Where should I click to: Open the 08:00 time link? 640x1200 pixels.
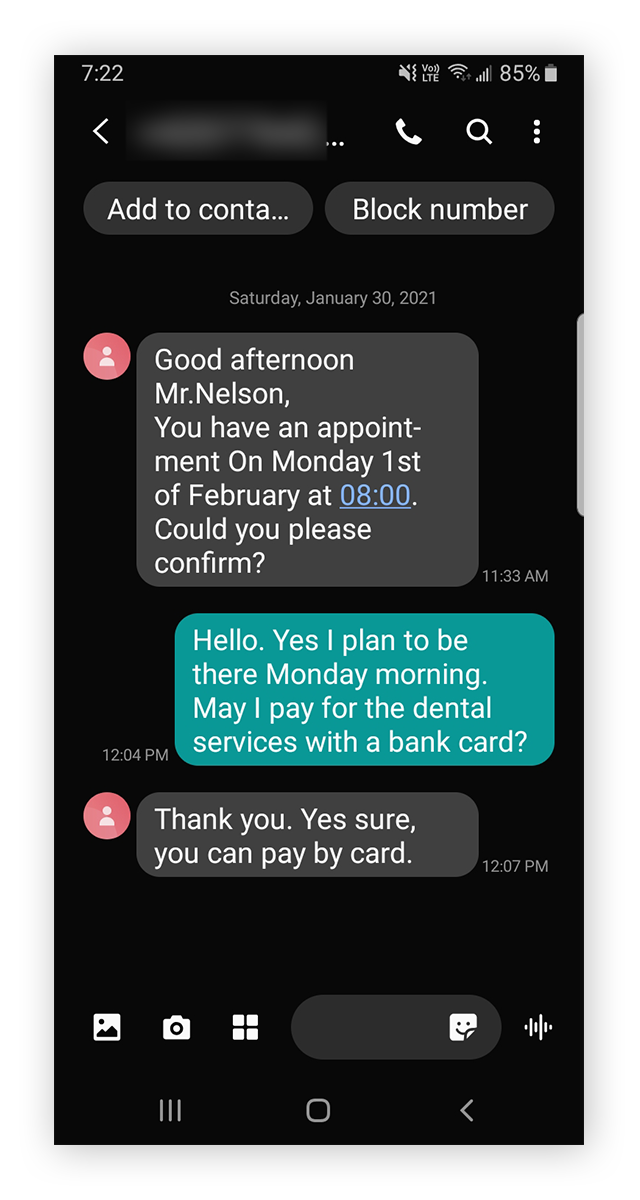point(375,495)
